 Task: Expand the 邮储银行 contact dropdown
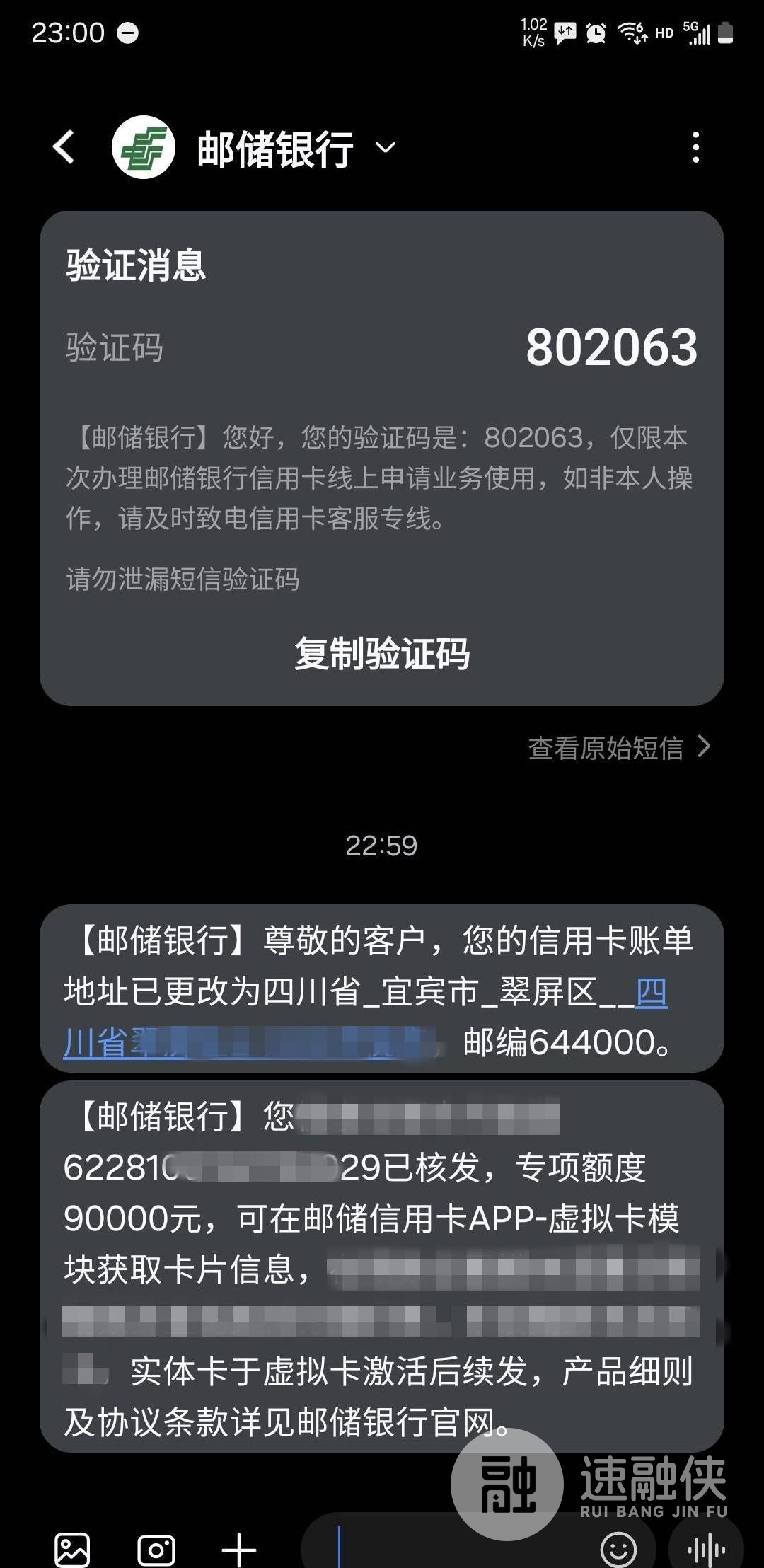tap(386, 147)
